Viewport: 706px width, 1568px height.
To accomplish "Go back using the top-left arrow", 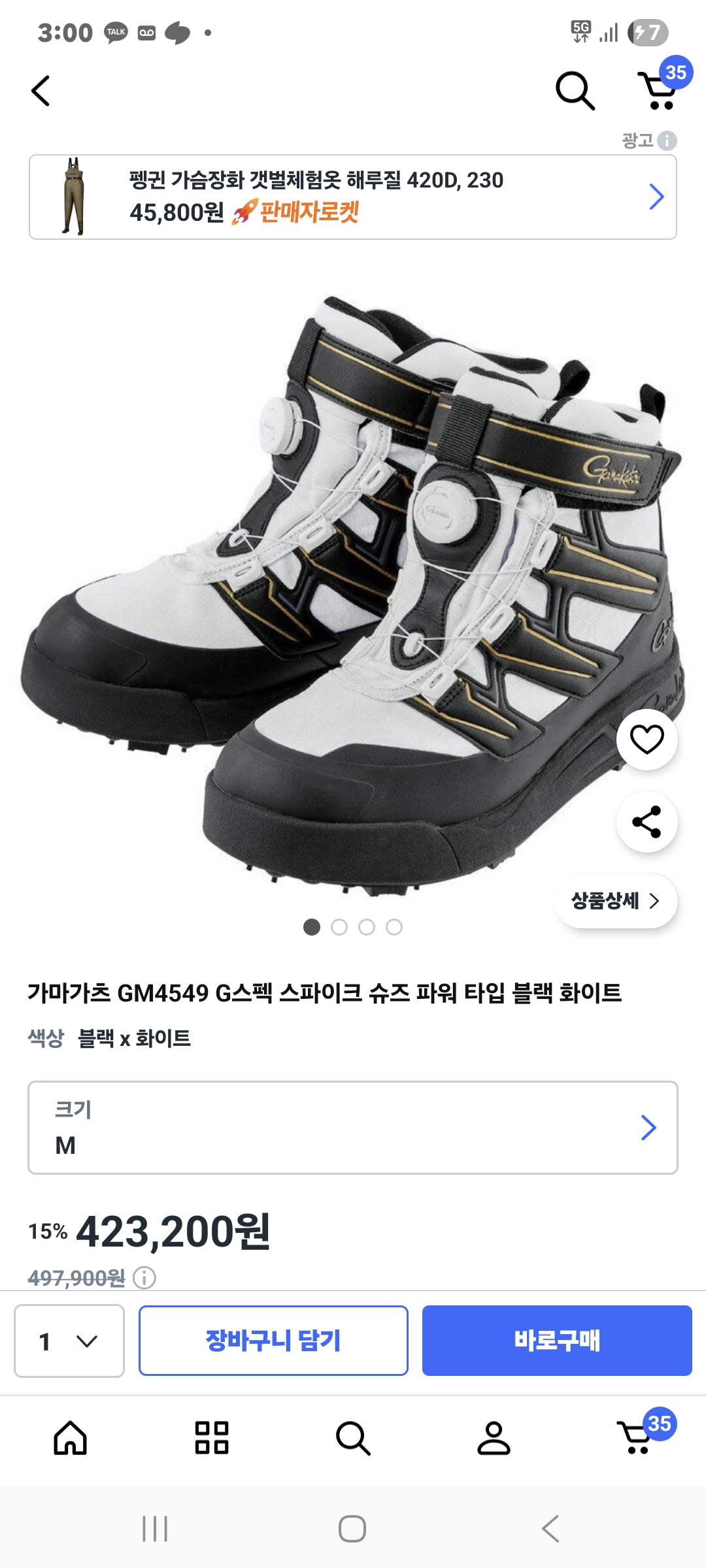I will pos(41,91).
